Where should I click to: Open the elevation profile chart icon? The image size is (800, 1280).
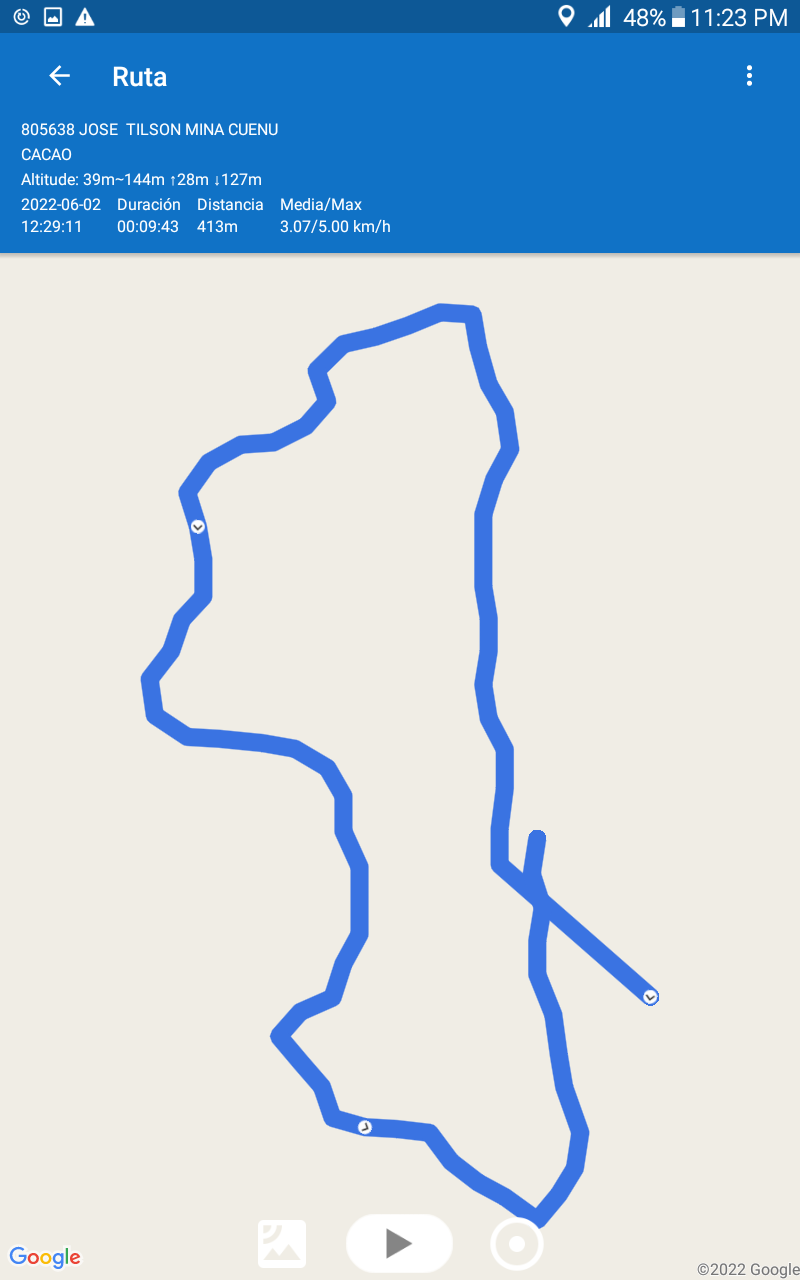(x=282, y=1244)
